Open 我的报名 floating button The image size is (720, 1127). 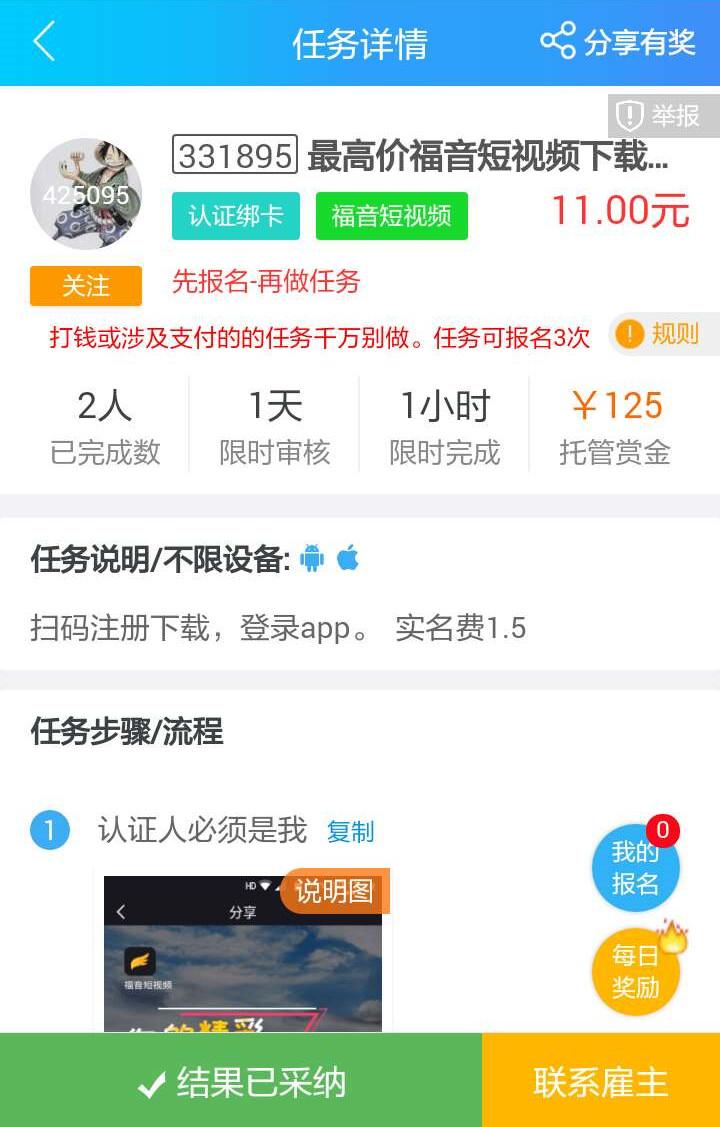635,868
